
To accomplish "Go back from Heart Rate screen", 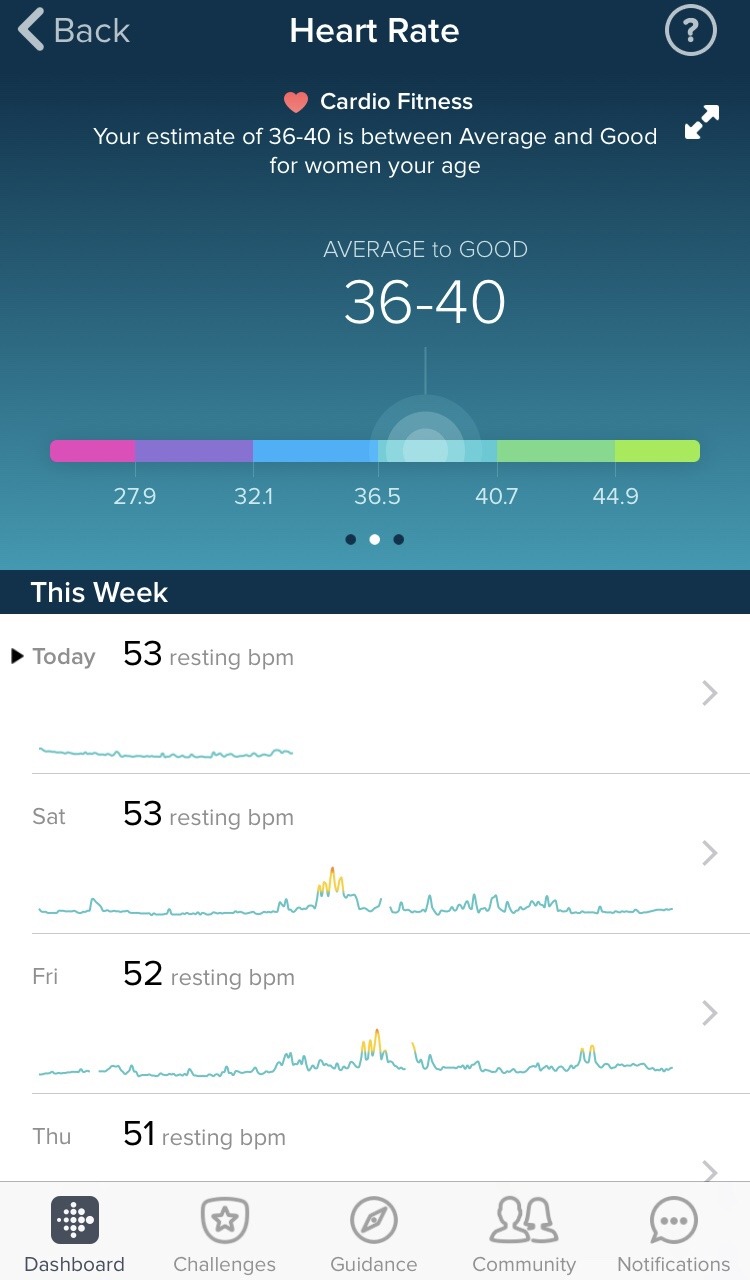I will point(75,31).
